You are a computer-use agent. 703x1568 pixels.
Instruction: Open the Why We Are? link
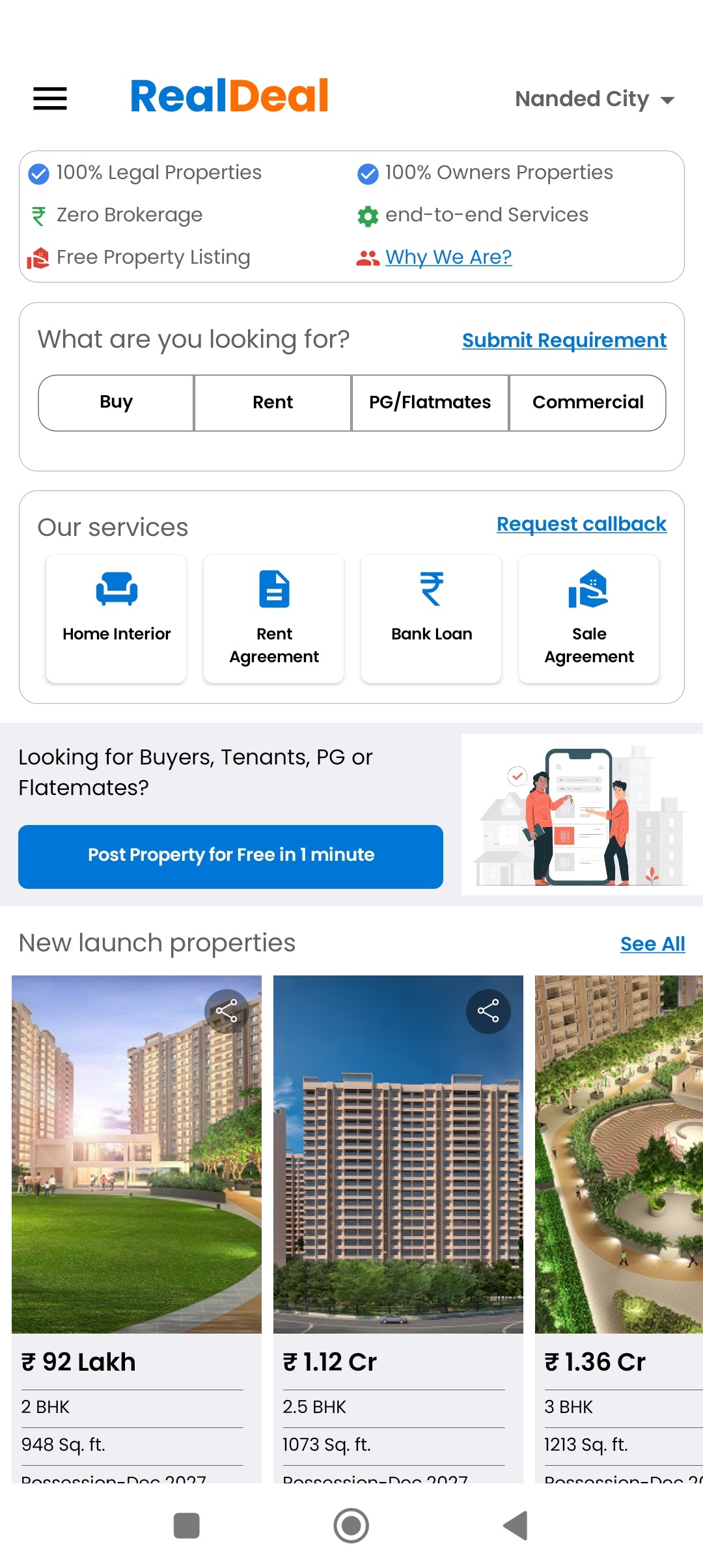448,257
